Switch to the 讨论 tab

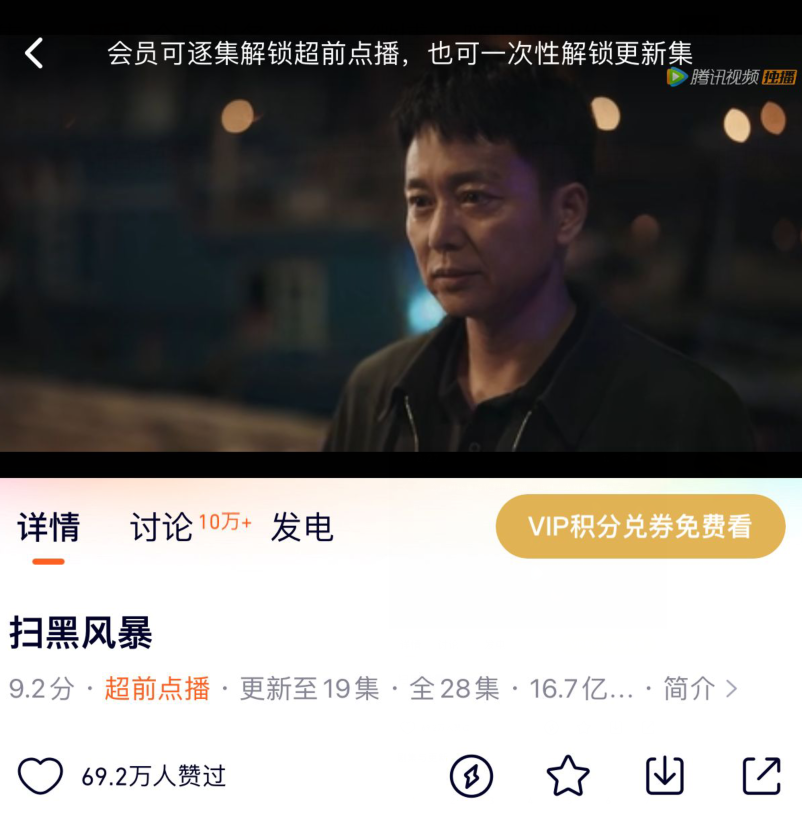161,527
